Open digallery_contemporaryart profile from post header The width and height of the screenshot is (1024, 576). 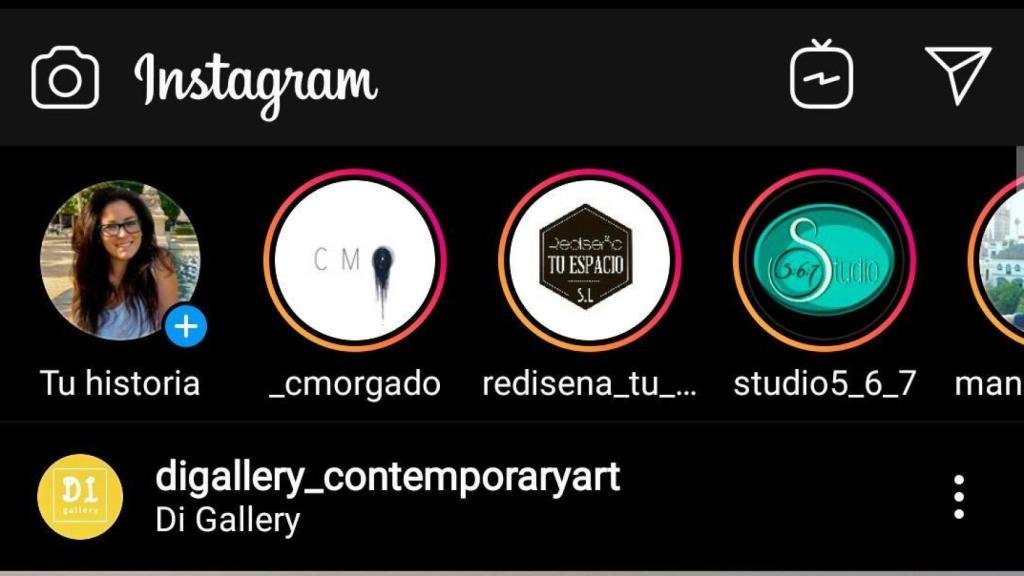tap(388, 478)
